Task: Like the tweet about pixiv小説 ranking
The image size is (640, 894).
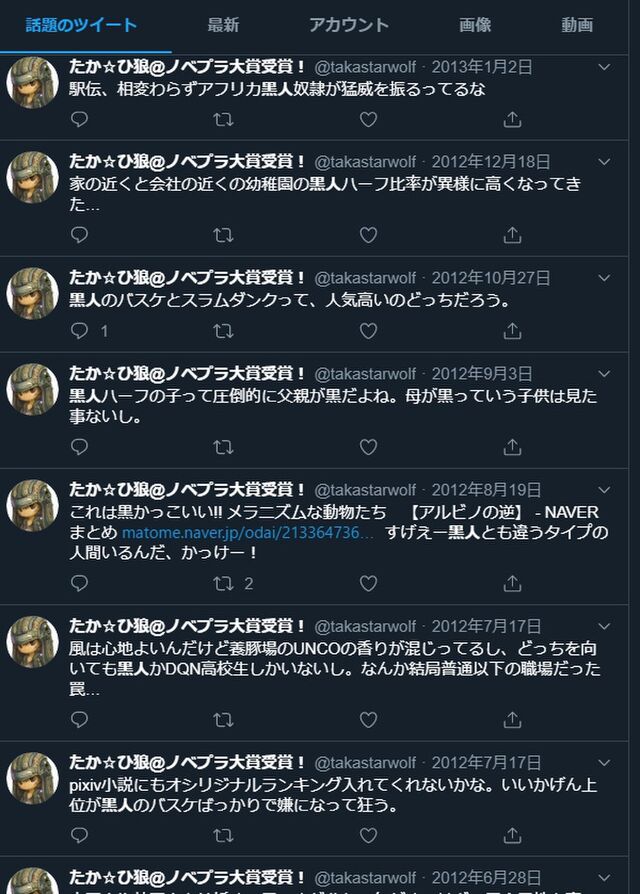Action: (368, 835)
